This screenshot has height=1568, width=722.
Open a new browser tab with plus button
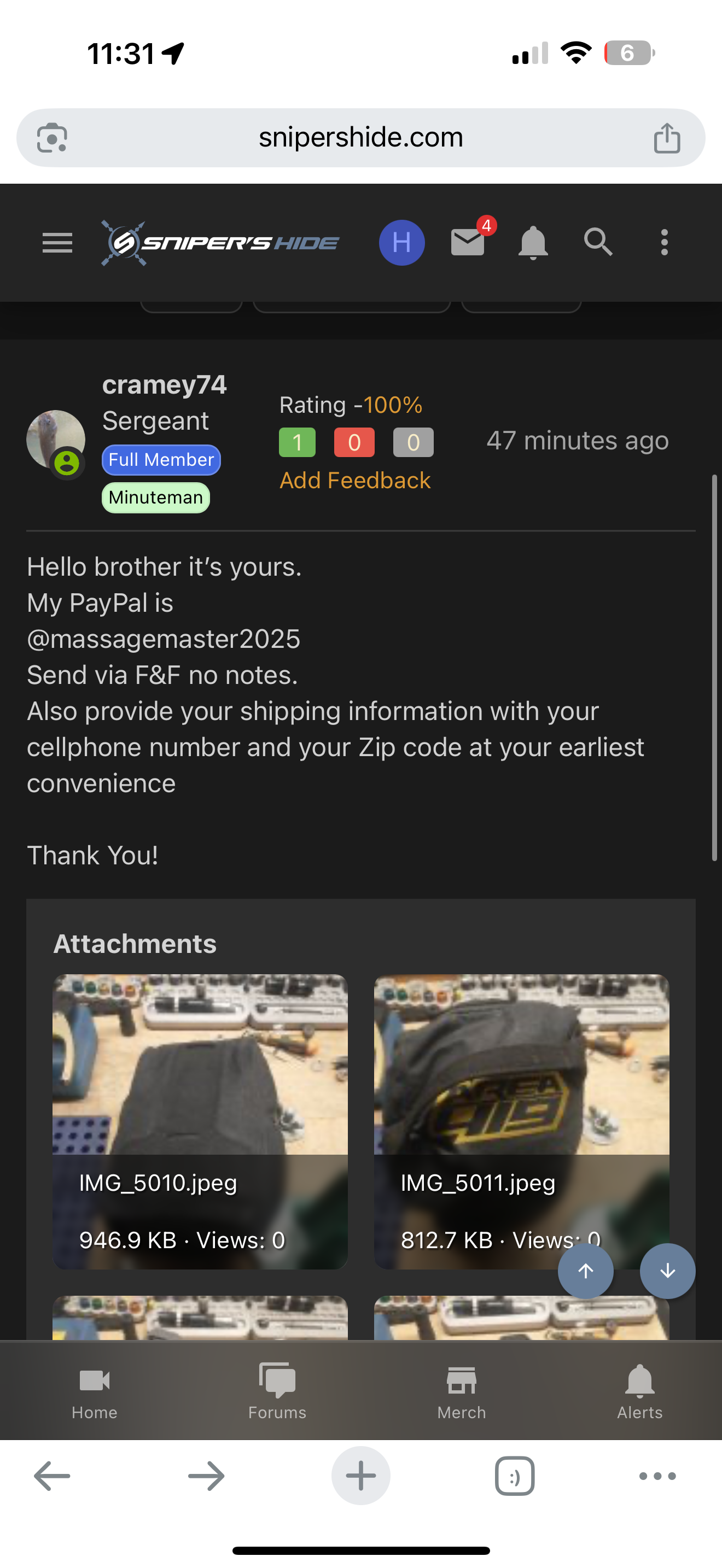pos(360,1476)
